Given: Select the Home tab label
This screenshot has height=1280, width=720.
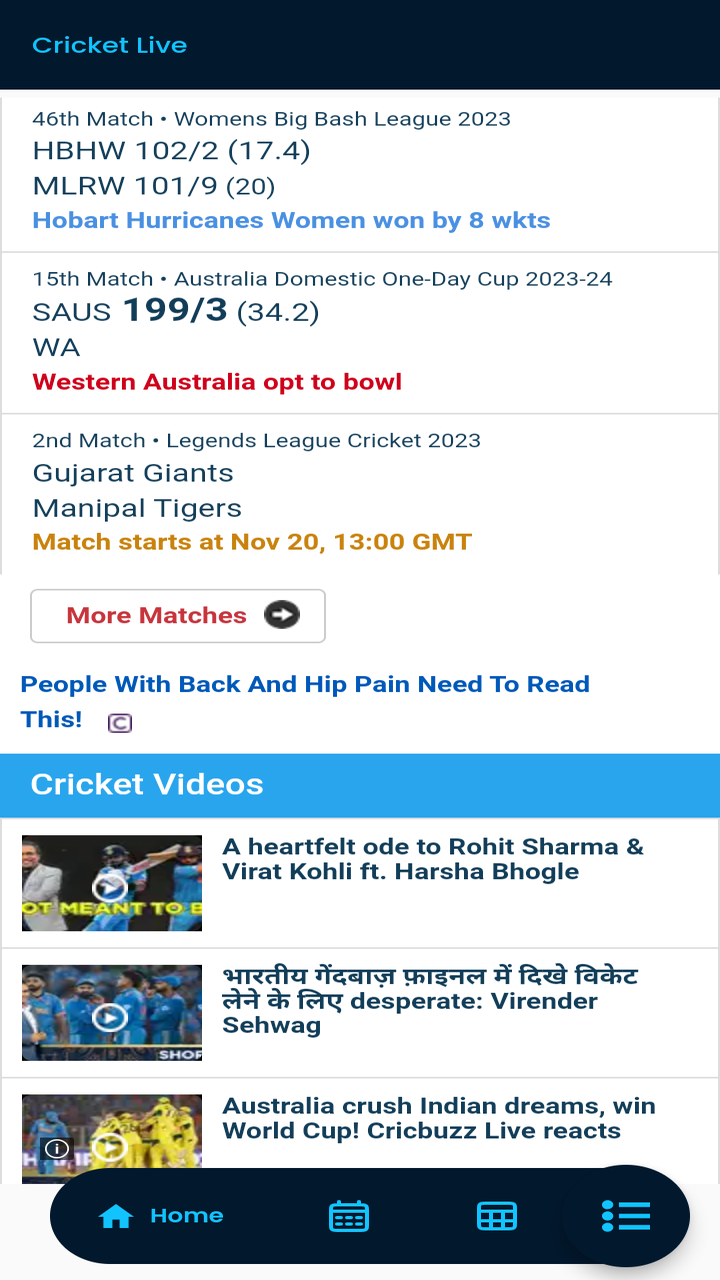Looking at the screenshot, I should (187, 1215).
